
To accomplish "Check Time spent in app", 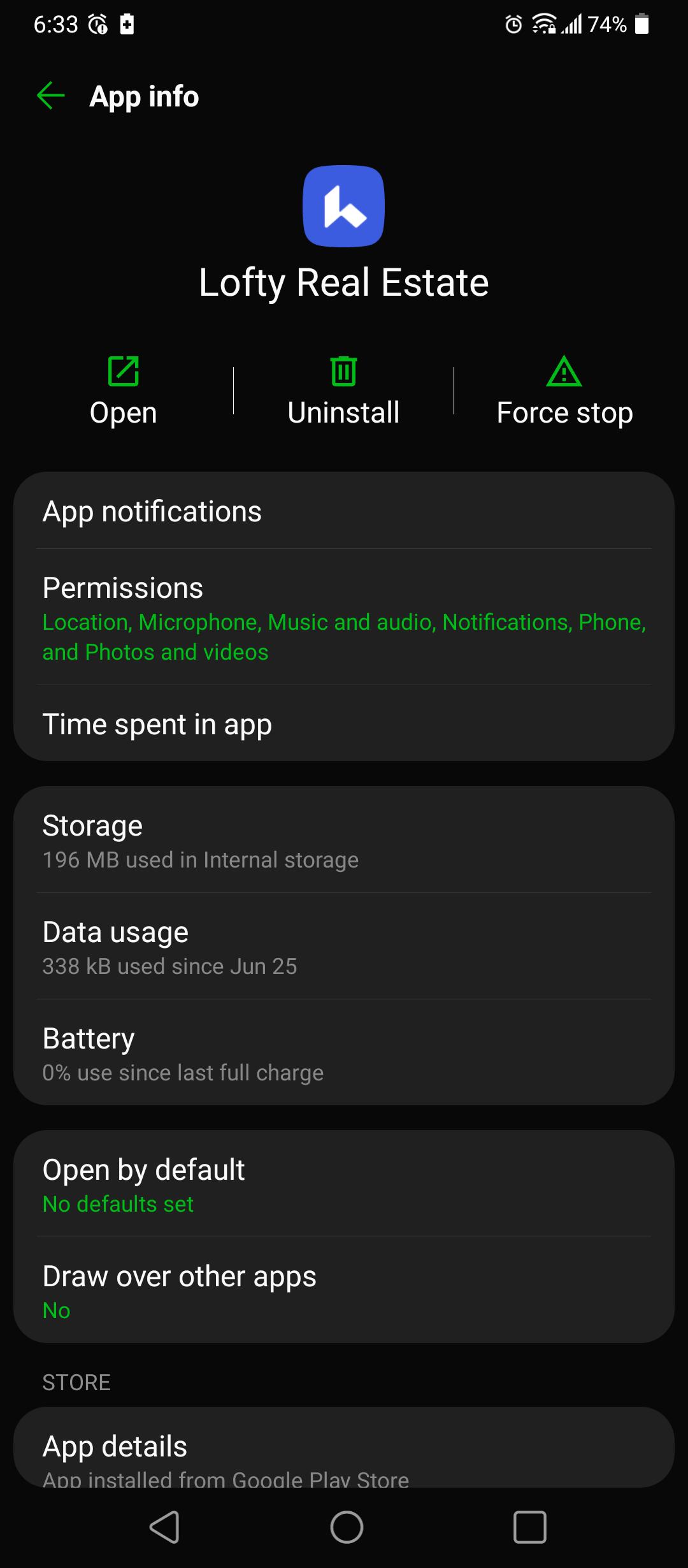I will (344, 723).
